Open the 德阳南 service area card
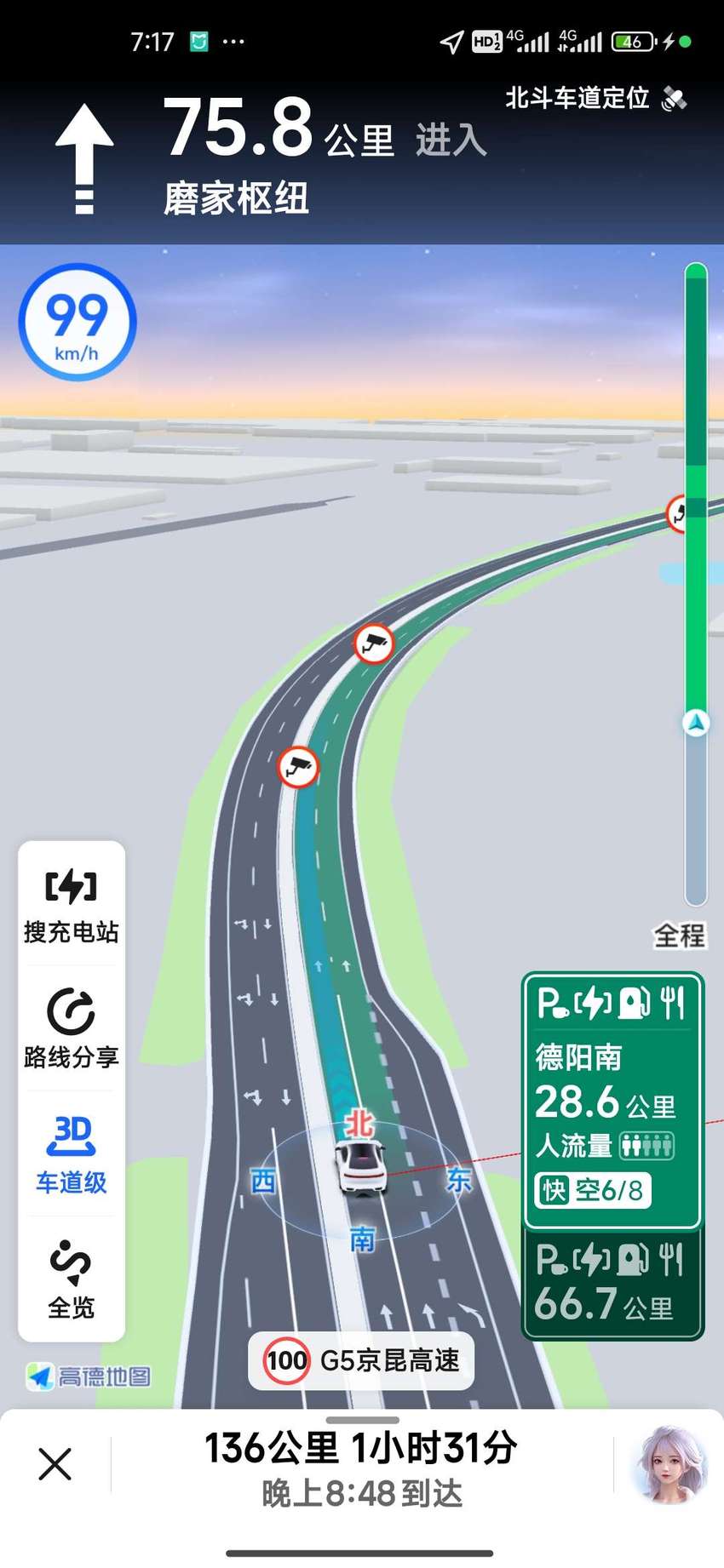This screenshot has width=724, height=1568. [x=612, y=1101]
